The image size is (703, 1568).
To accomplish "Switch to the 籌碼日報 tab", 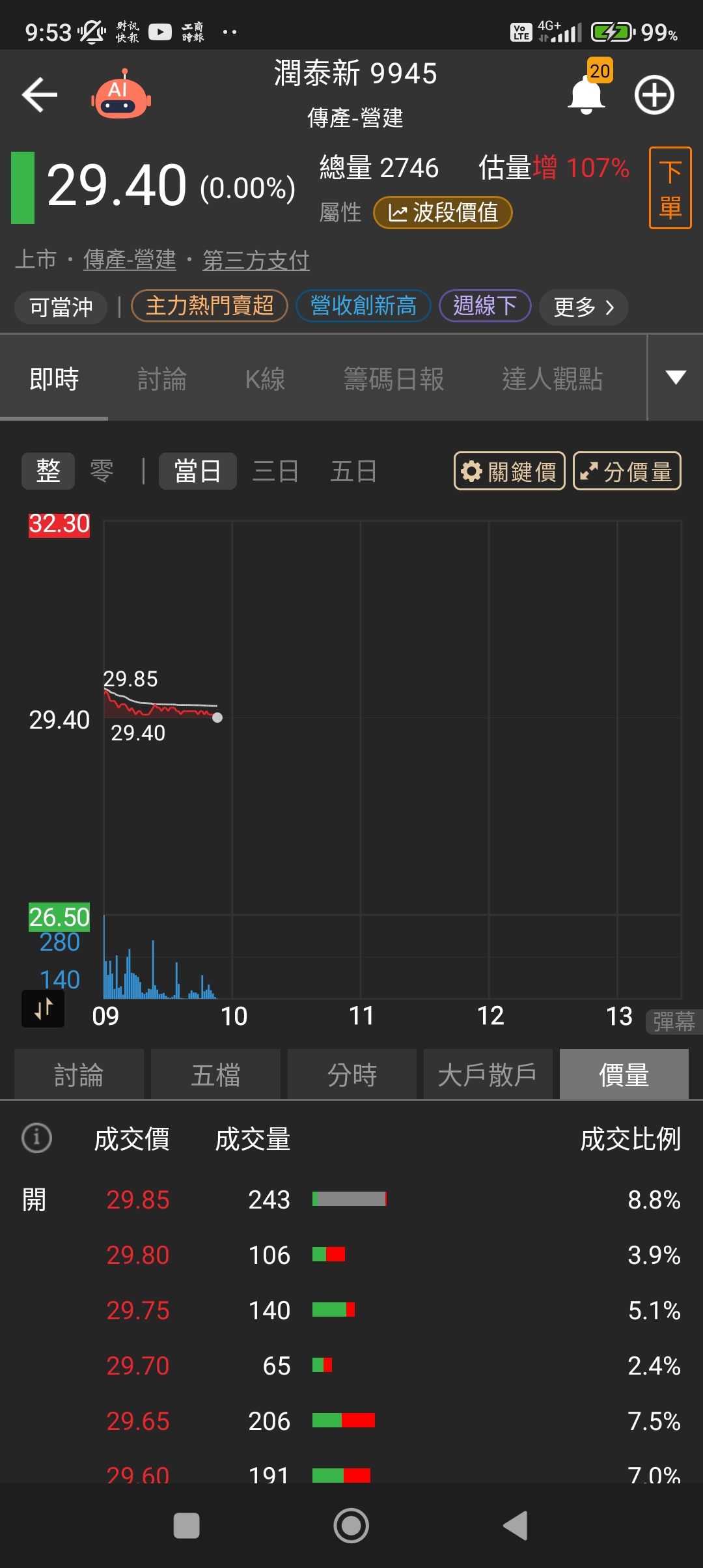I will (394, 379).
